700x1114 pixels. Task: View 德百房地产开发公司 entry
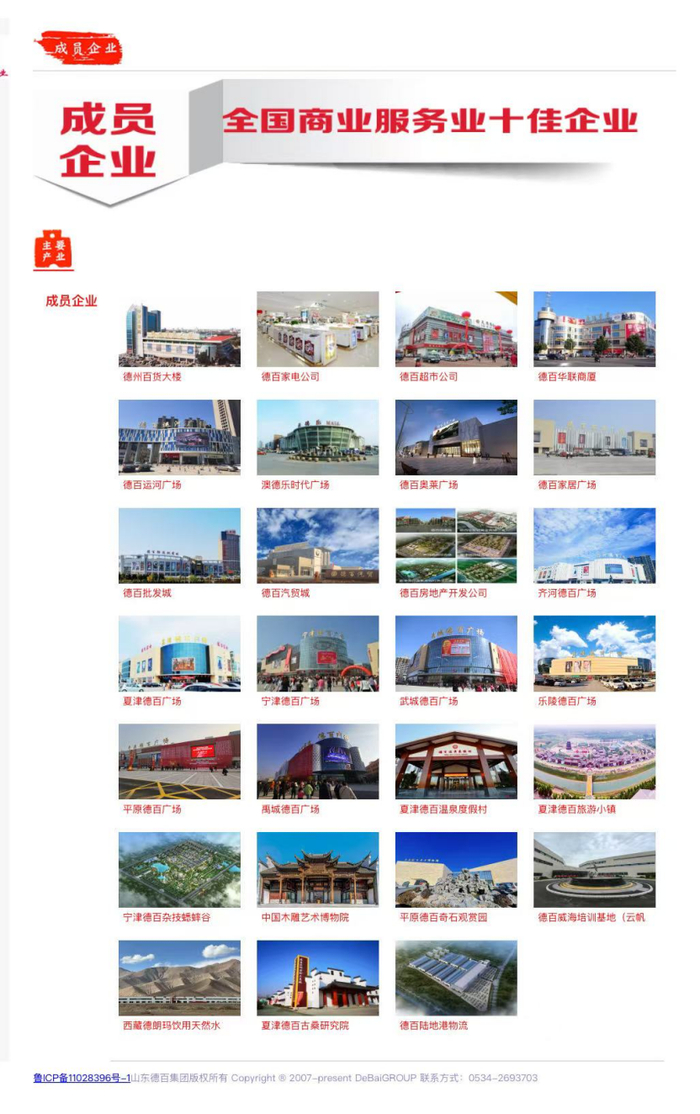pyautogui.click(x=456, y=545)
